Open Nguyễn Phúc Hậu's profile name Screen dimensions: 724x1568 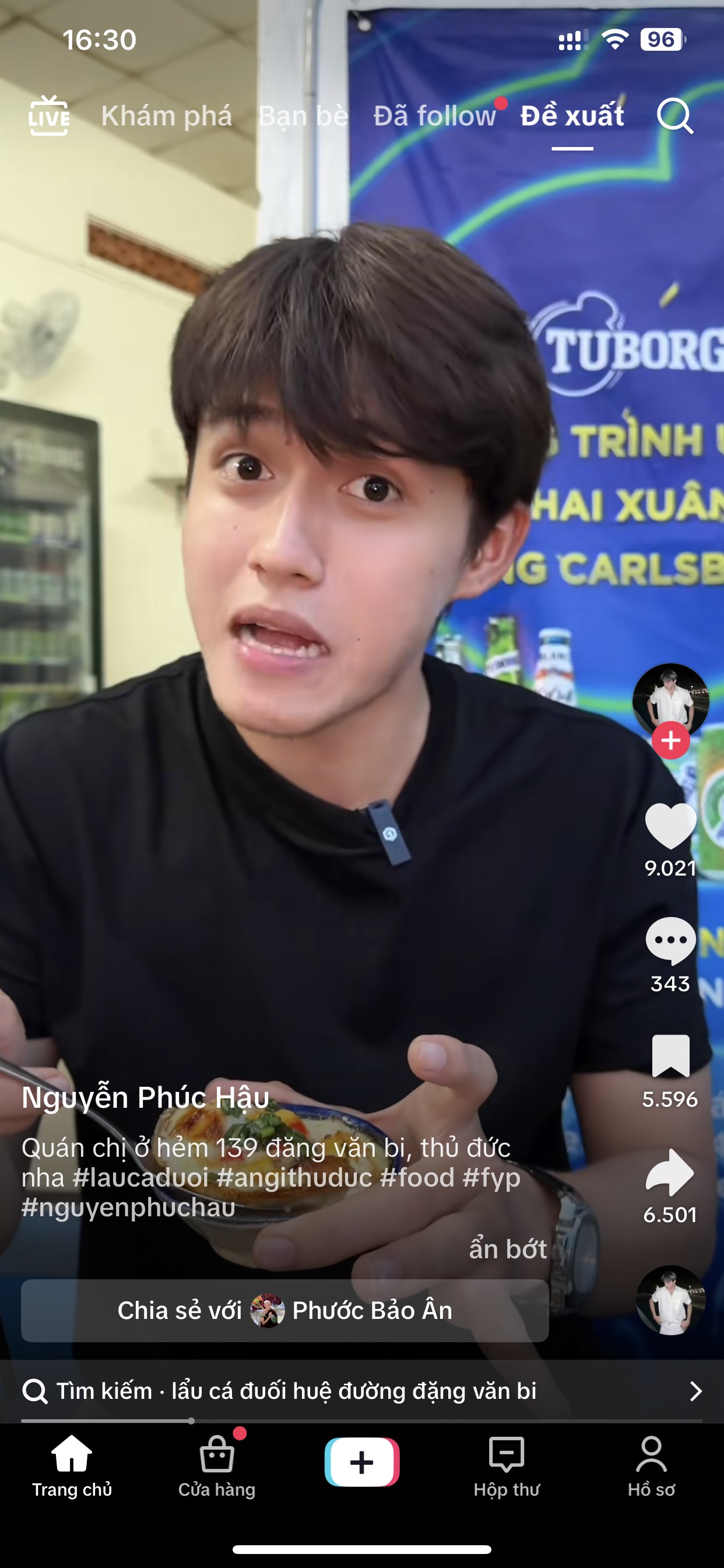[x=145, y=1097]
